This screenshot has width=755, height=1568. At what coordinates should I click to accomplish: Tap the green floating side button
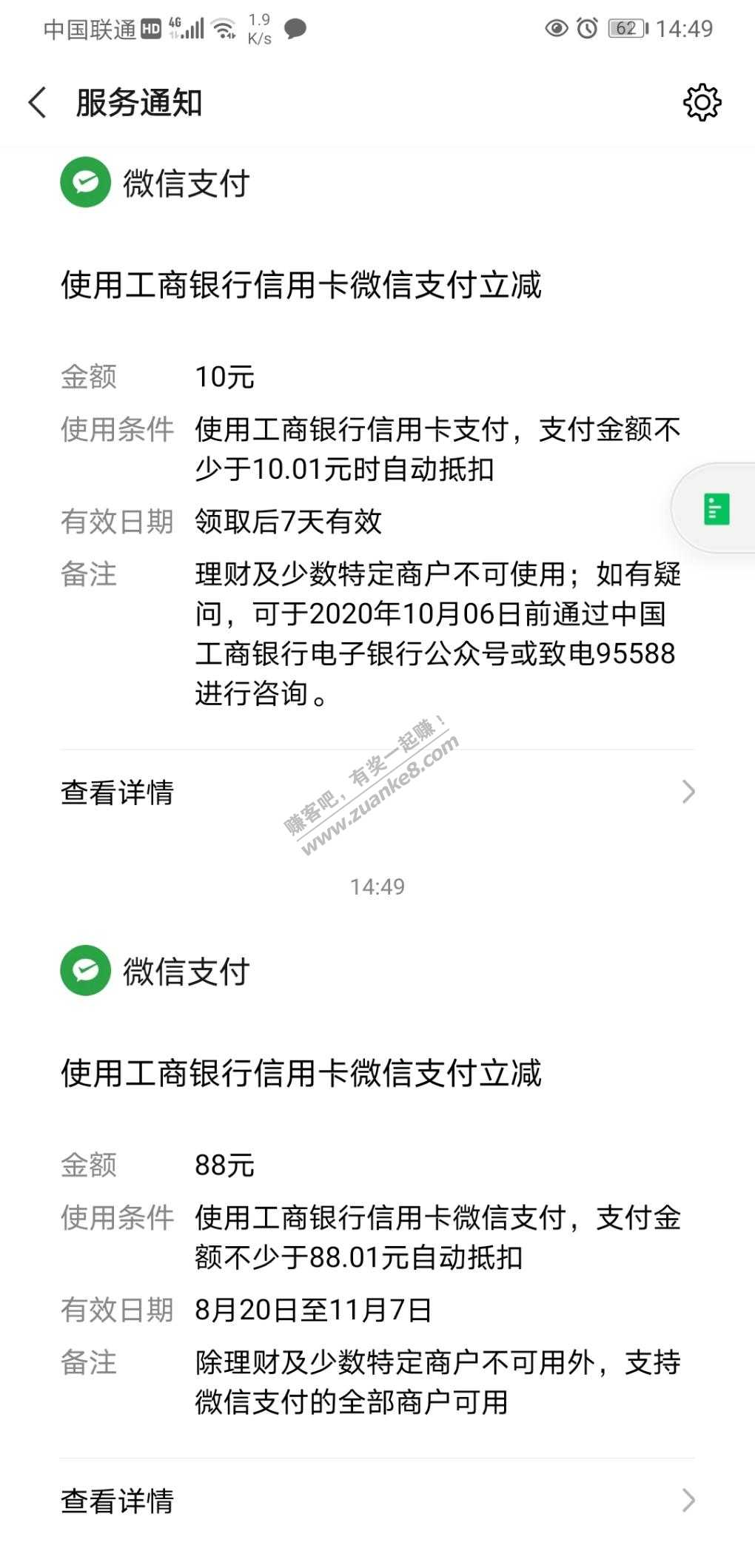pos(716,509)
